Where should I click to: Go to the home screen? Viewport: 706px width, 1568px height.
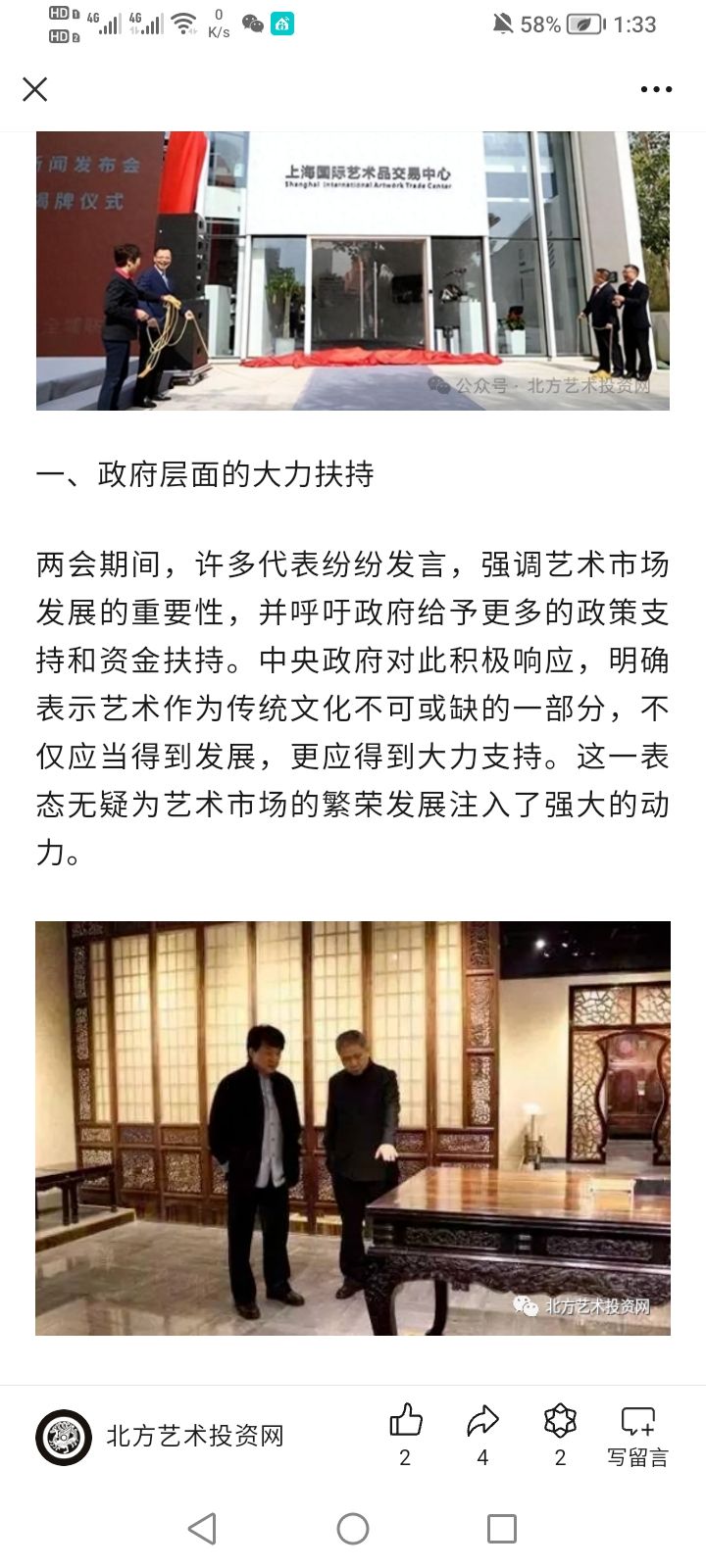(353, 1529)
